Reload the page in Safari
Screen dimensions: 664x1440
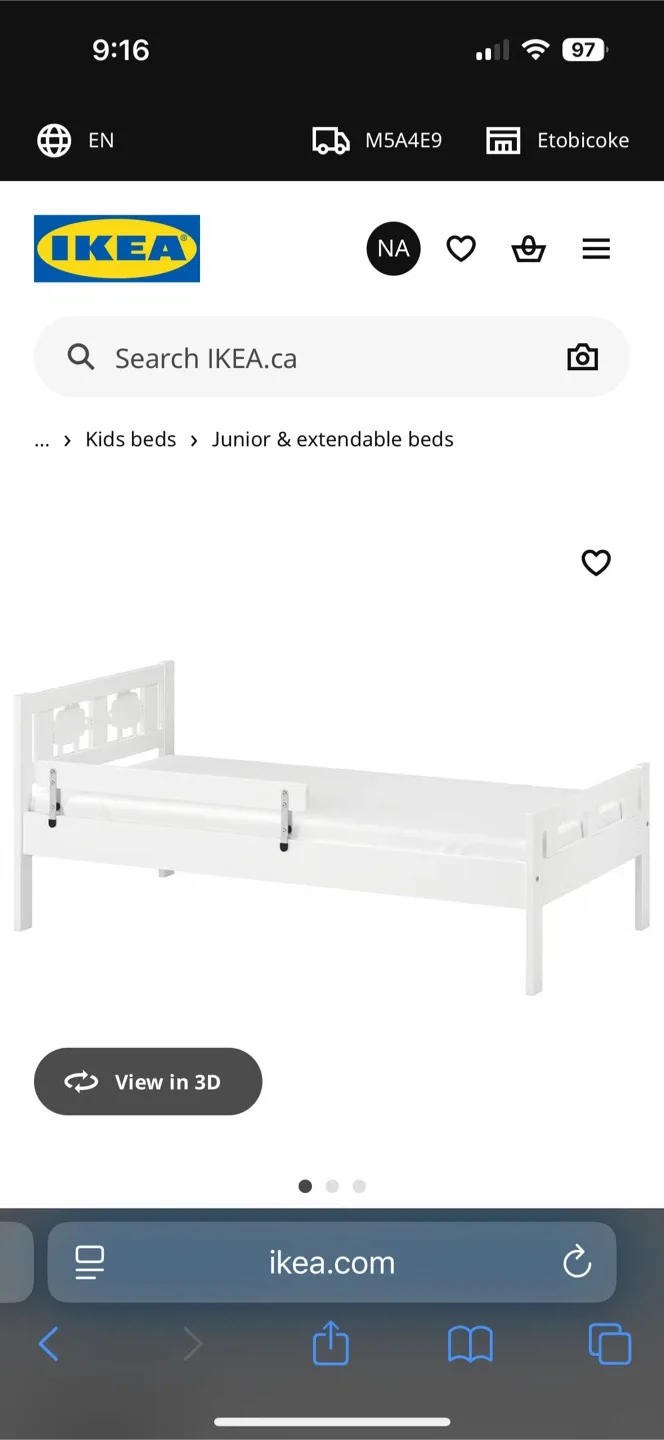577,1263
